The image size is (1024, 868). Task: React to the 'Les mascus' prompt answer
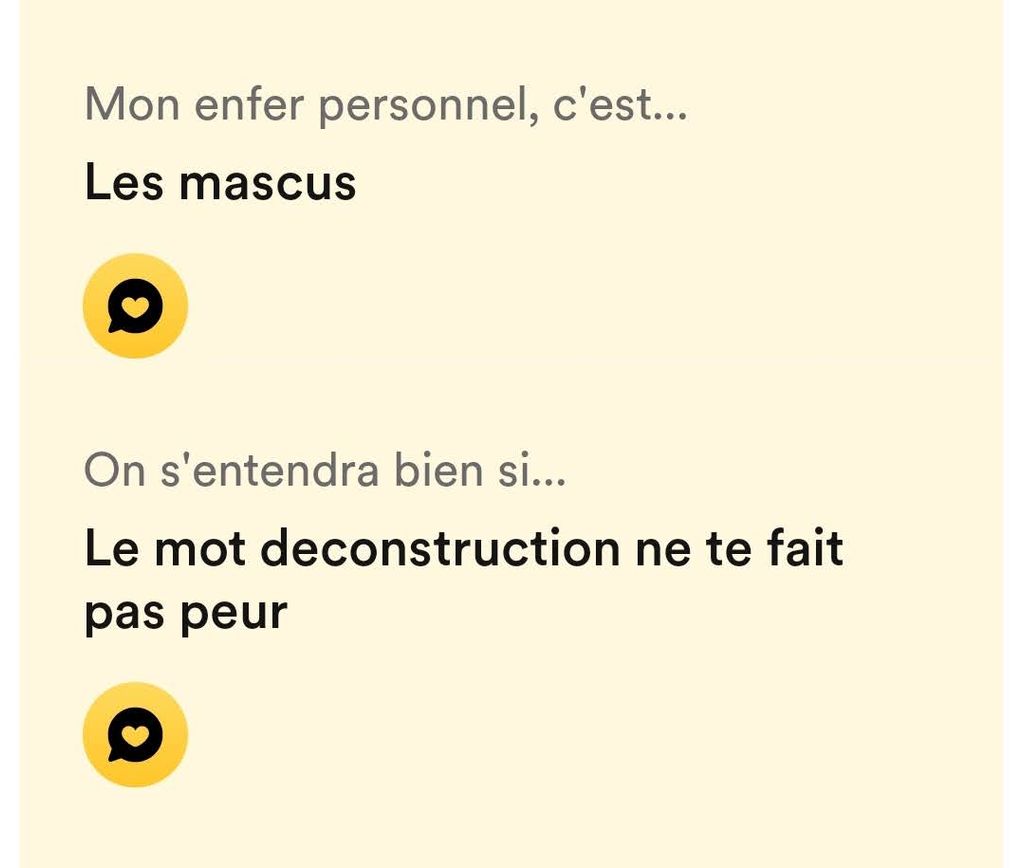click(135, 306)
